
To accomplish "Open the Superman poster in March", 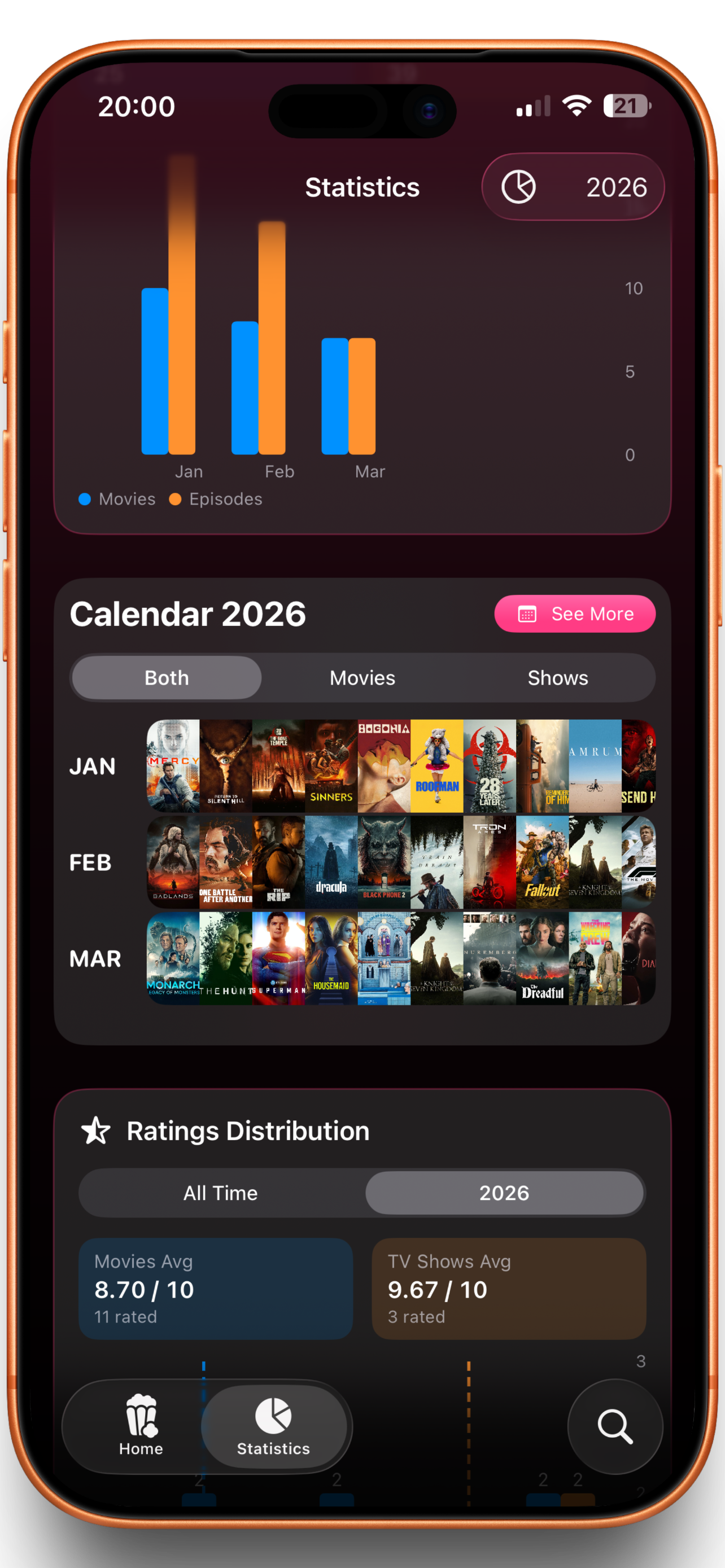I will coord(278,958).
